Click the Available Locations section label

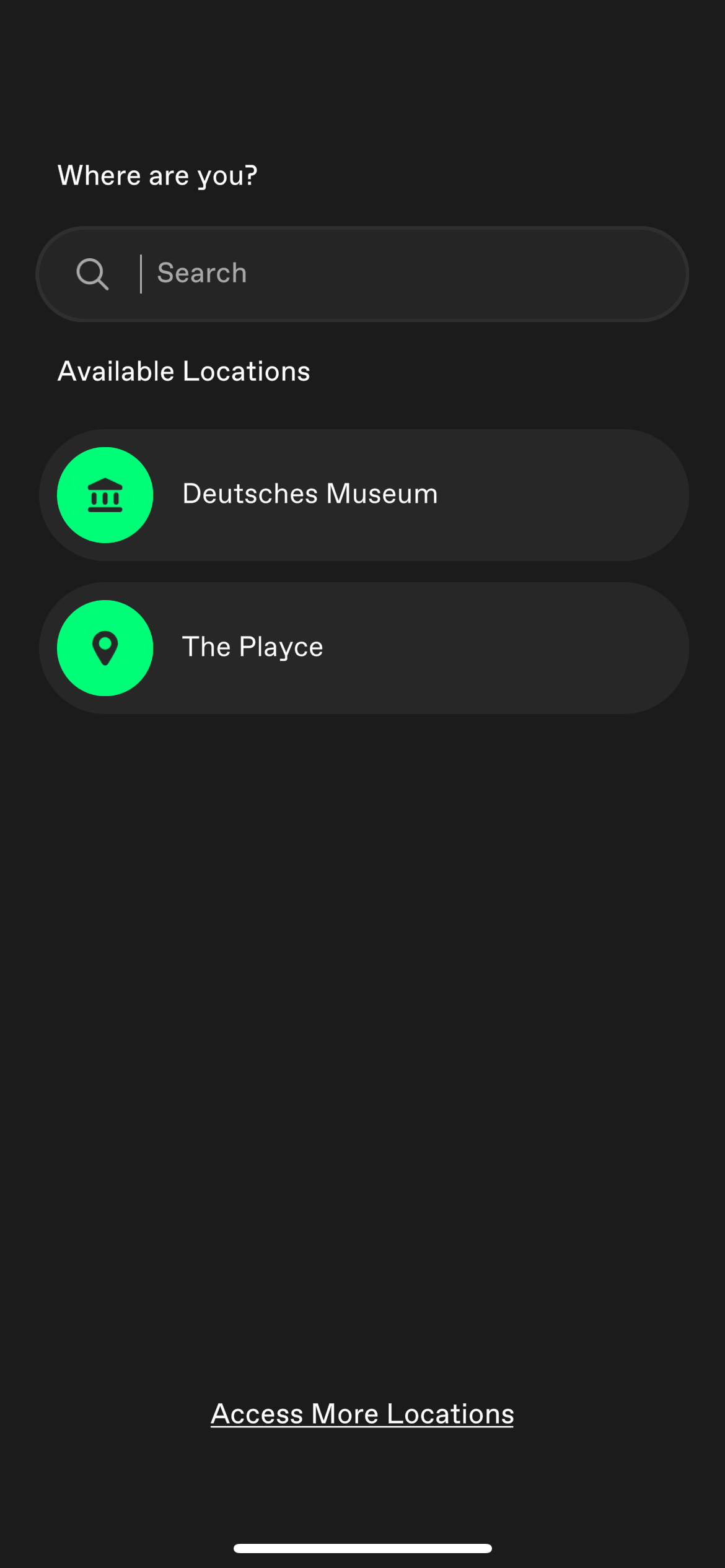point(183,371)
